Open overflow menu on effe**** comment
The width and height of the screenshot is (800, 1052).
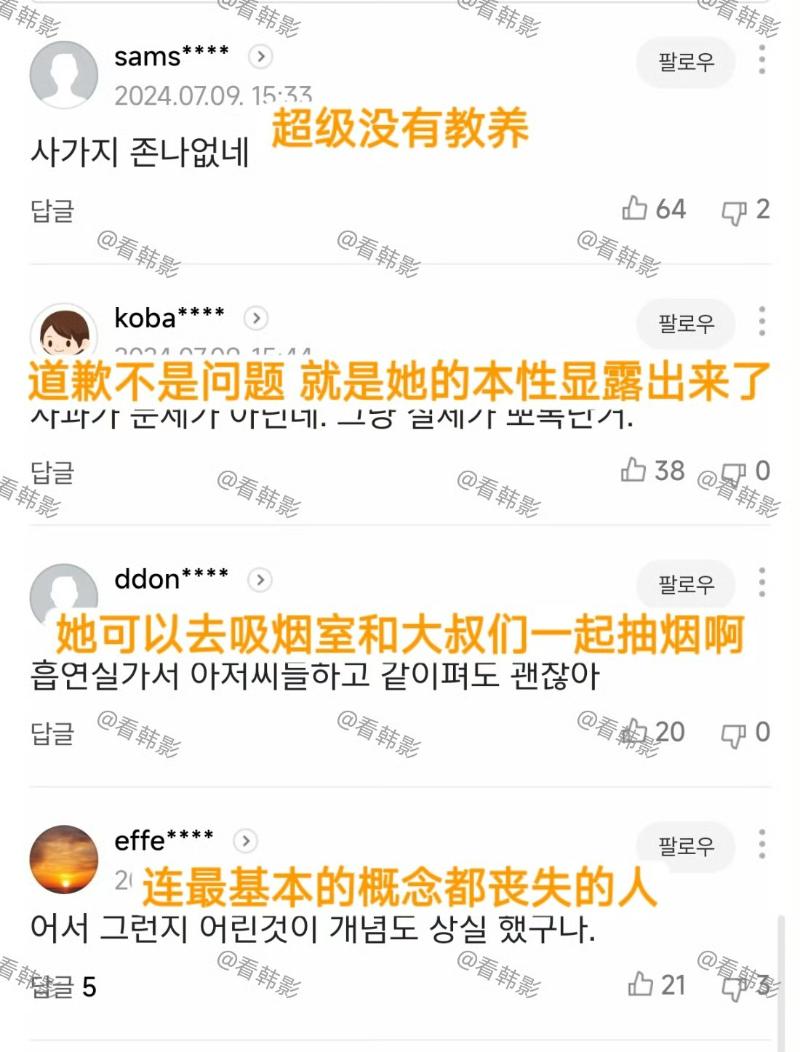762,844
